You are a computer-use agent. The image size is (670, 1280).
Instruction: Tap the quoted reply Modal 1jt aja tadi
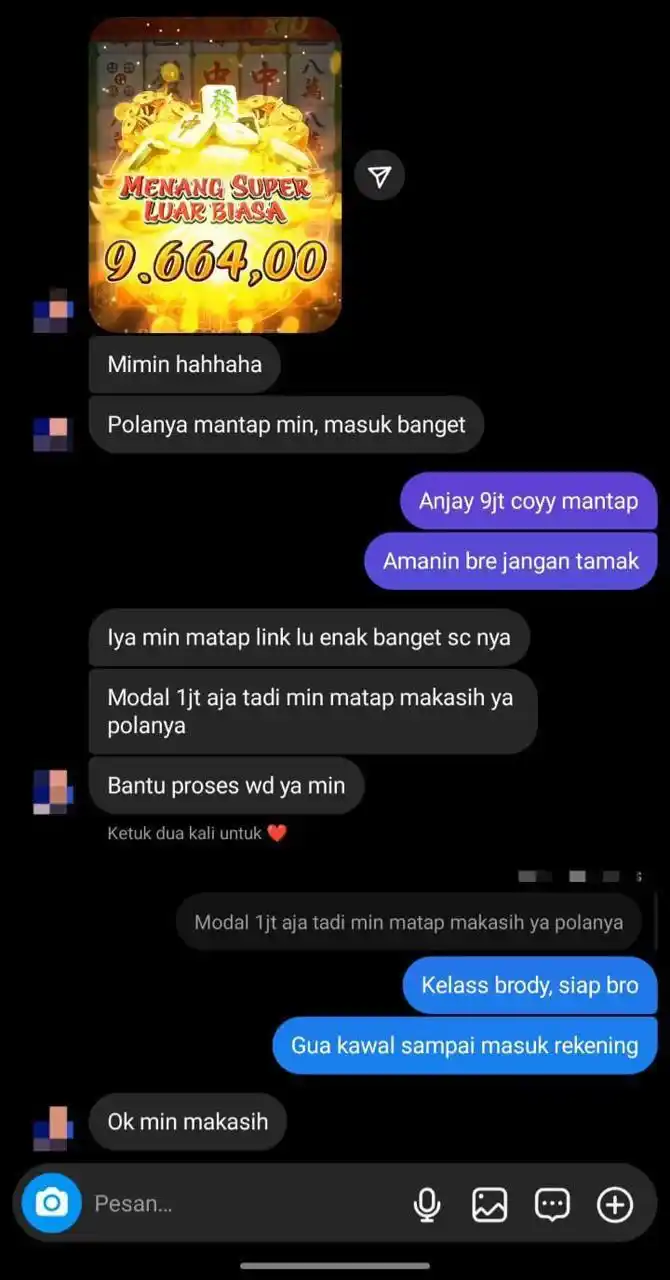click(x=408, y=922)
